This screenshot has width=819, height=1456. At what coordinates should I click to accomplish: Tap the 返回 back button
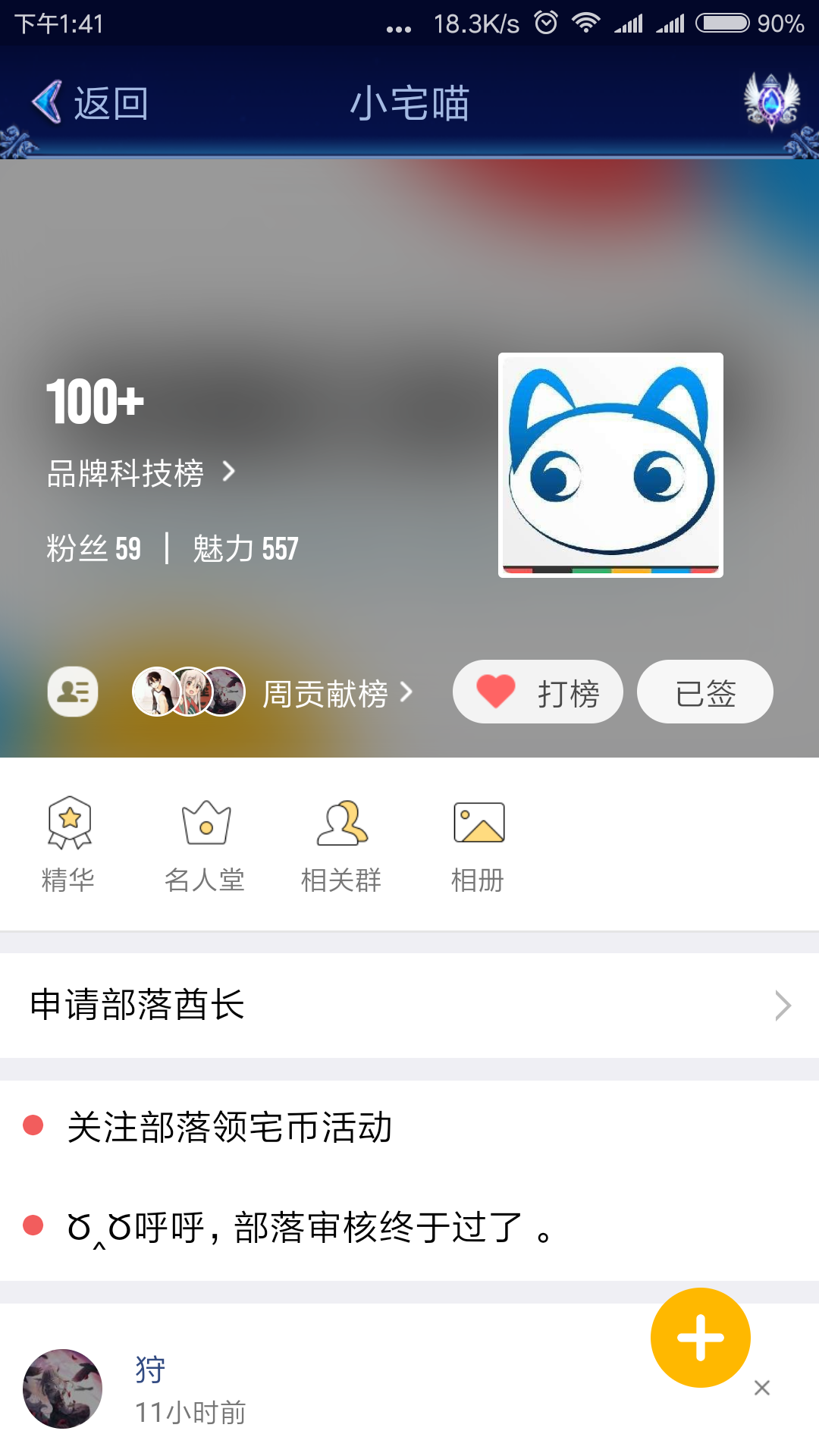(x=89, y=102)
